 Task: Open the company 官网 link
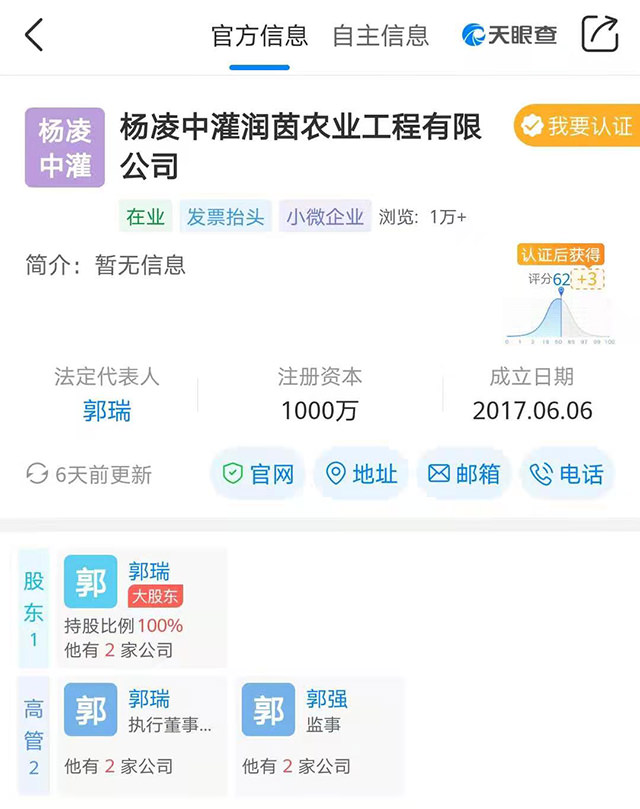(259, 474)
